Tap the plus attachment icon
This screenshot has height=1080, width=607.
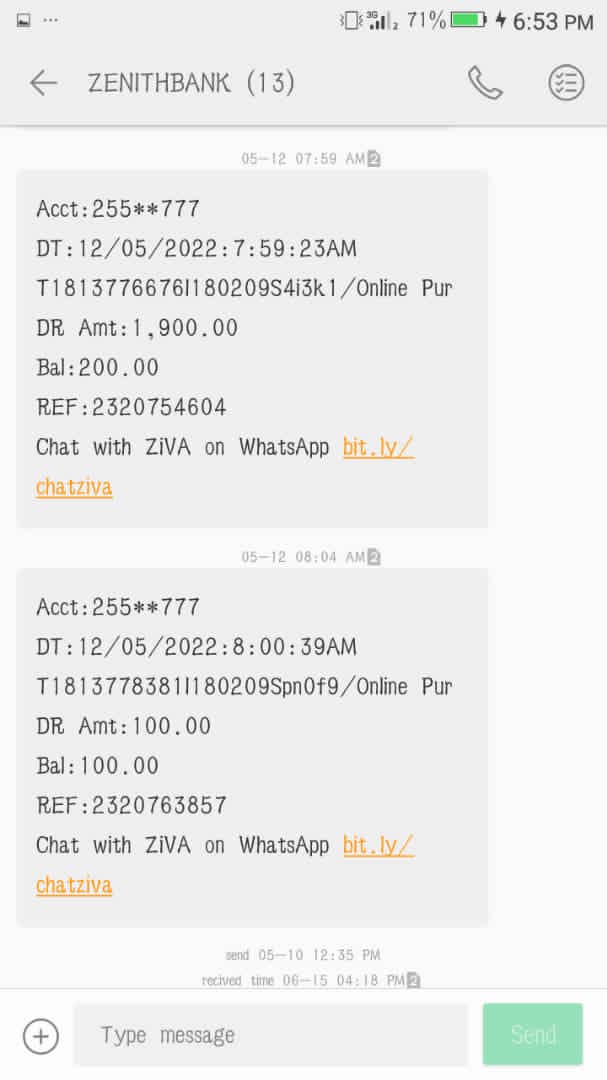pyautogui.click(x=40, y=1035)
